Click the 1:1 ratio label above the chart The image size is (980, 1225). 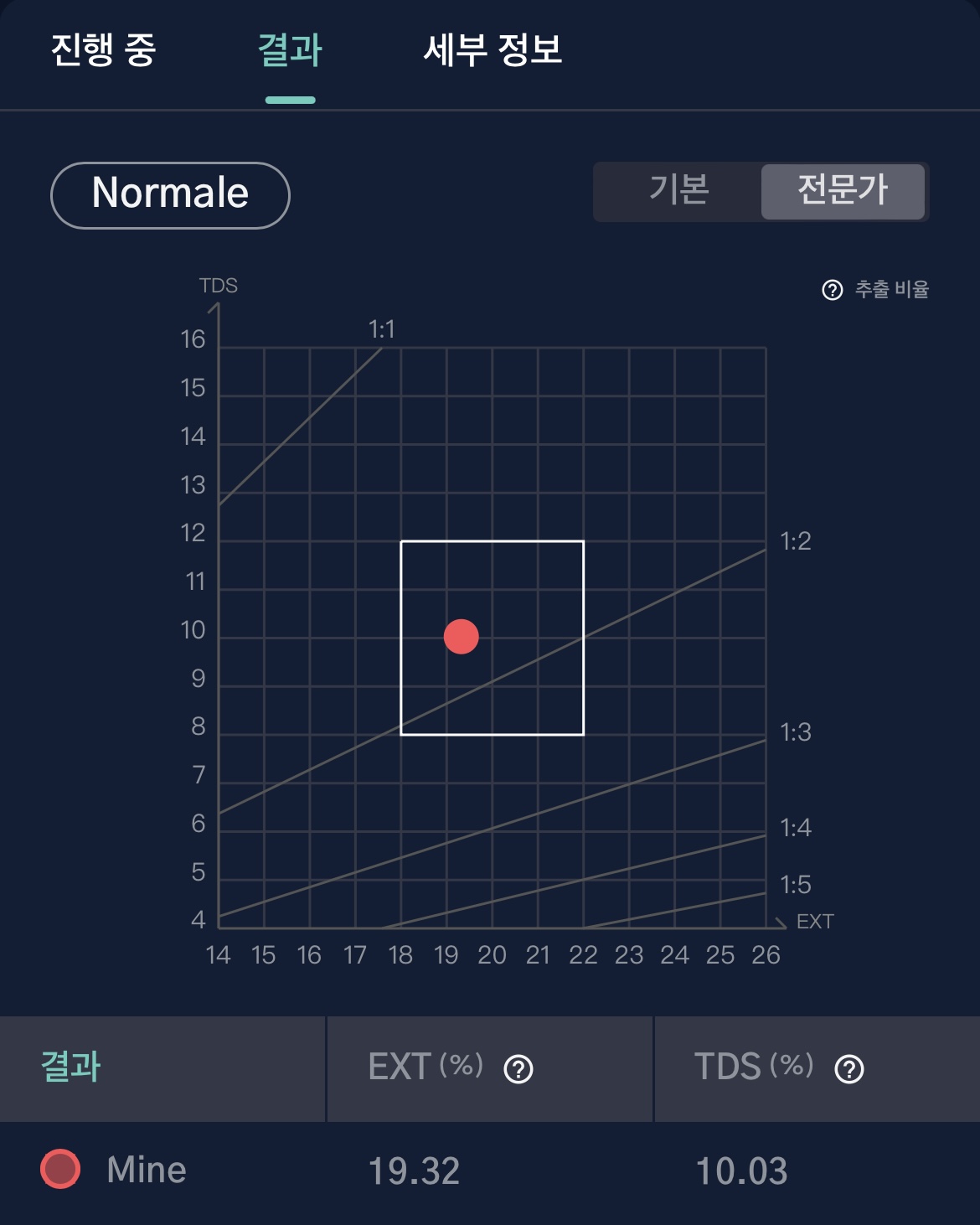point(383,327)
